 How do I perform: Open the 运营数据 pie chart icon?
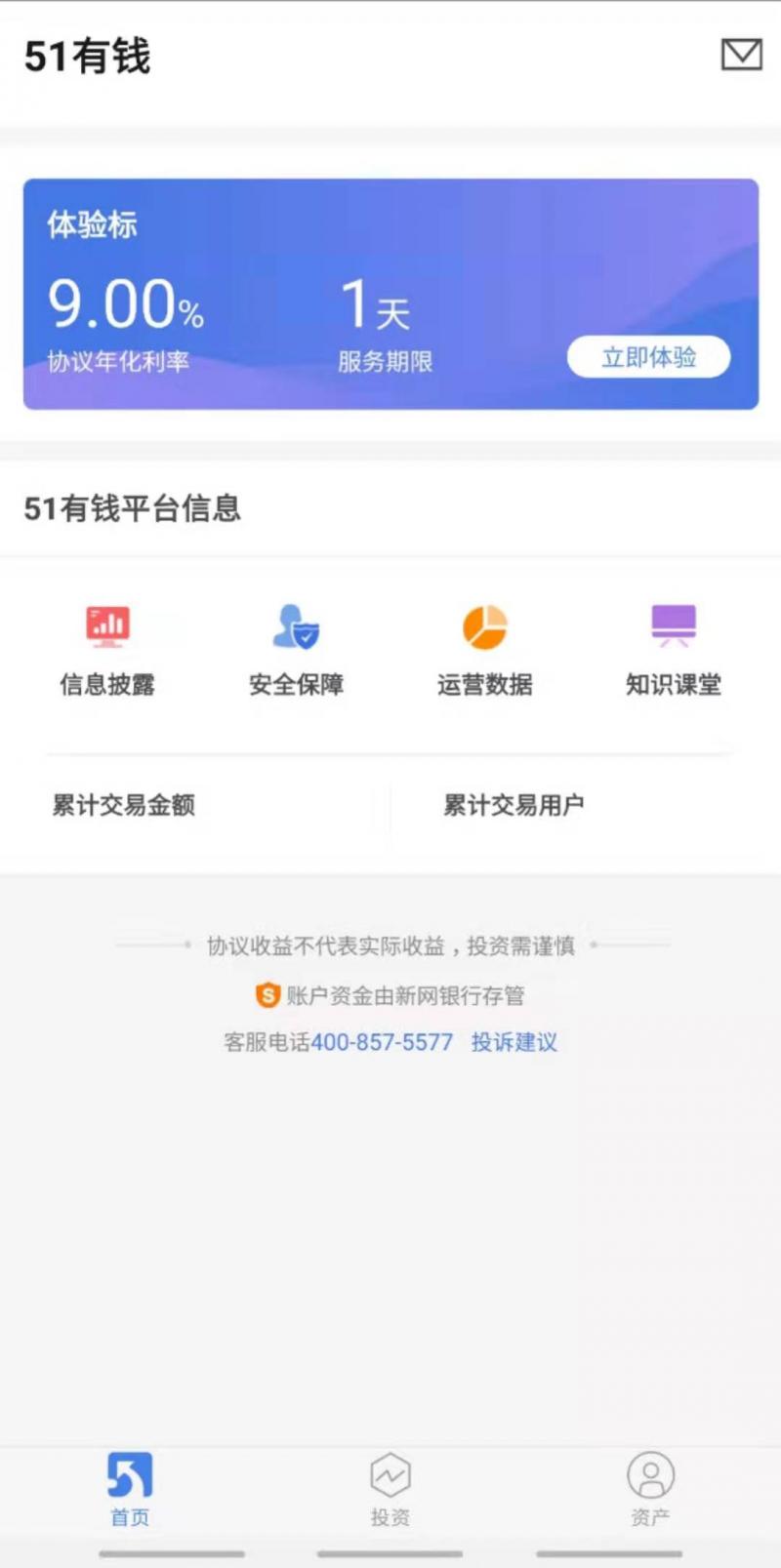[484, 625]
